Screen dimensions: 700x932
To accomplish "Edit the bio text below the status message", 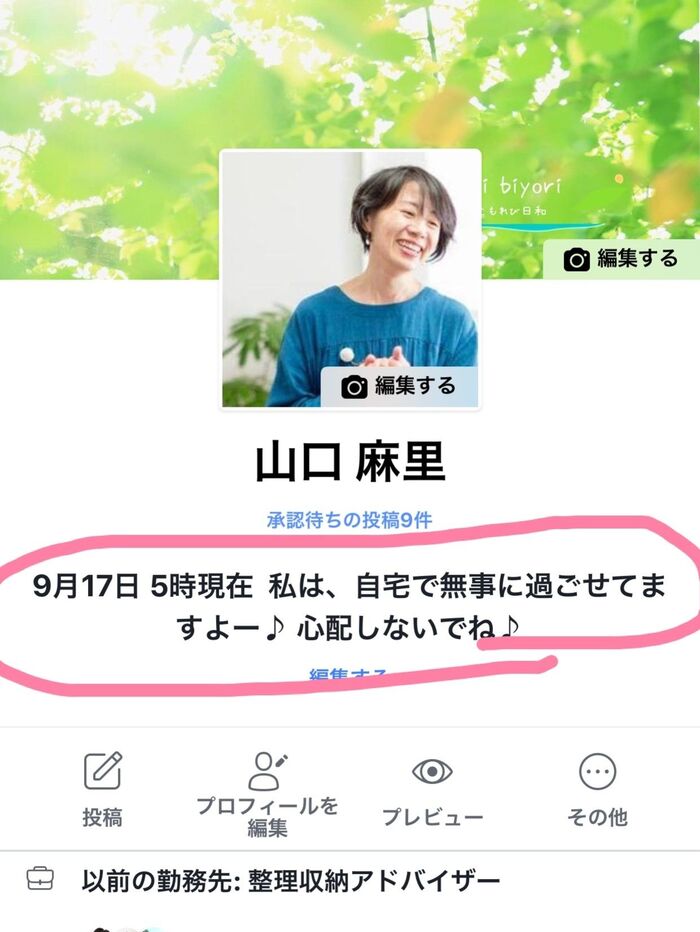I will (x=348, y=675).
